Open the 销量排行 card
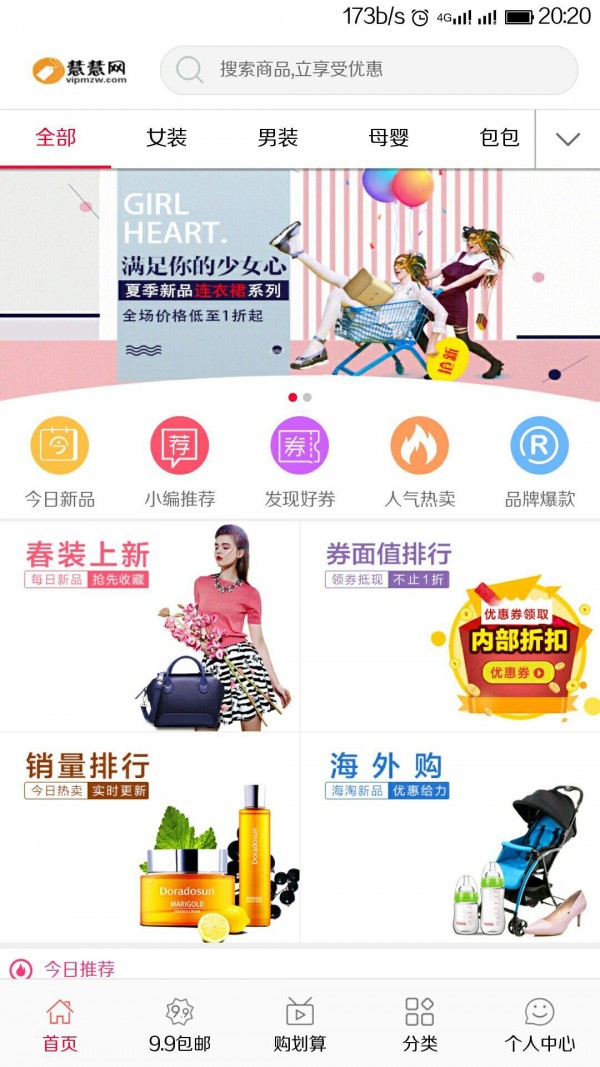The image size is (600, 1067). [150, 837]
